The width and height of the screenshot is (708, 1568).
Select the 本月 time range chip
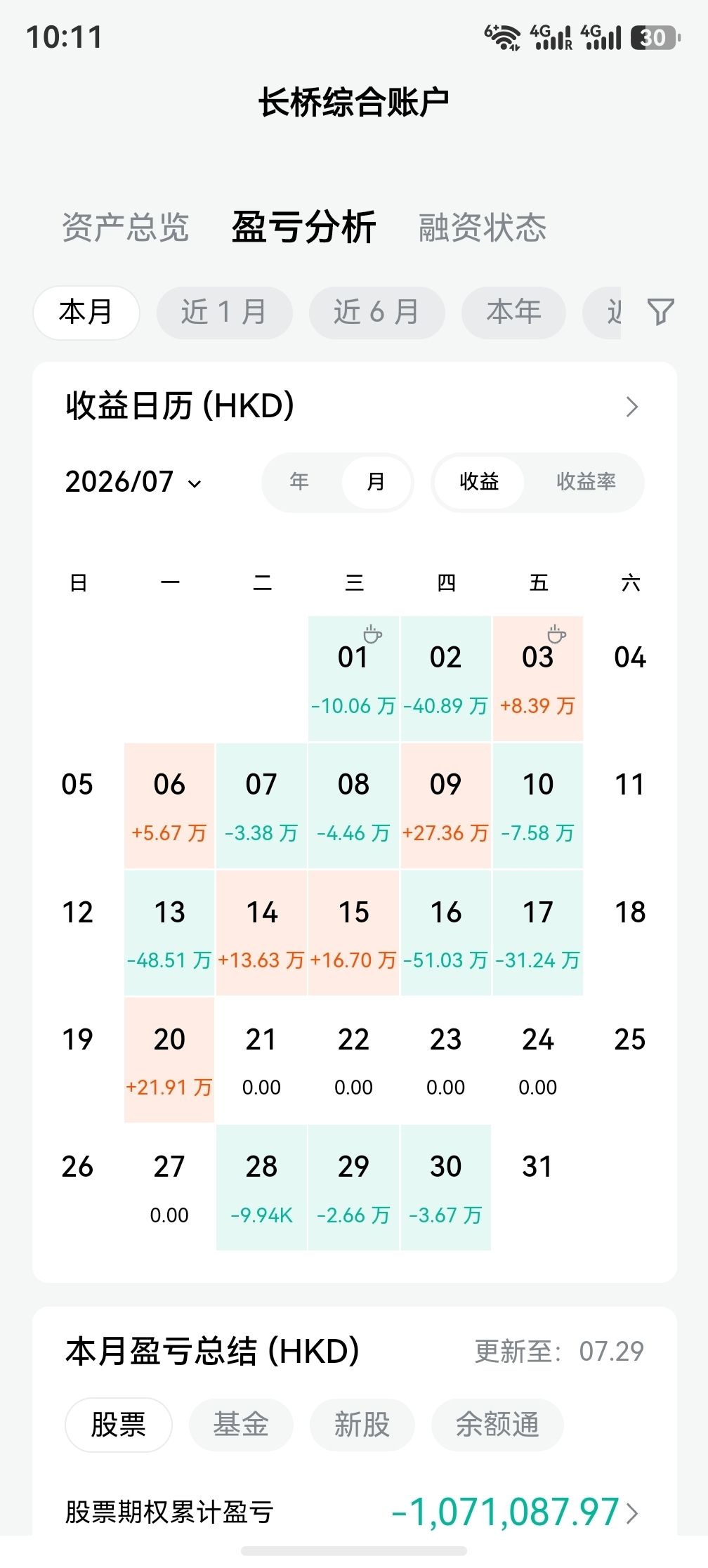coord(86,313)
